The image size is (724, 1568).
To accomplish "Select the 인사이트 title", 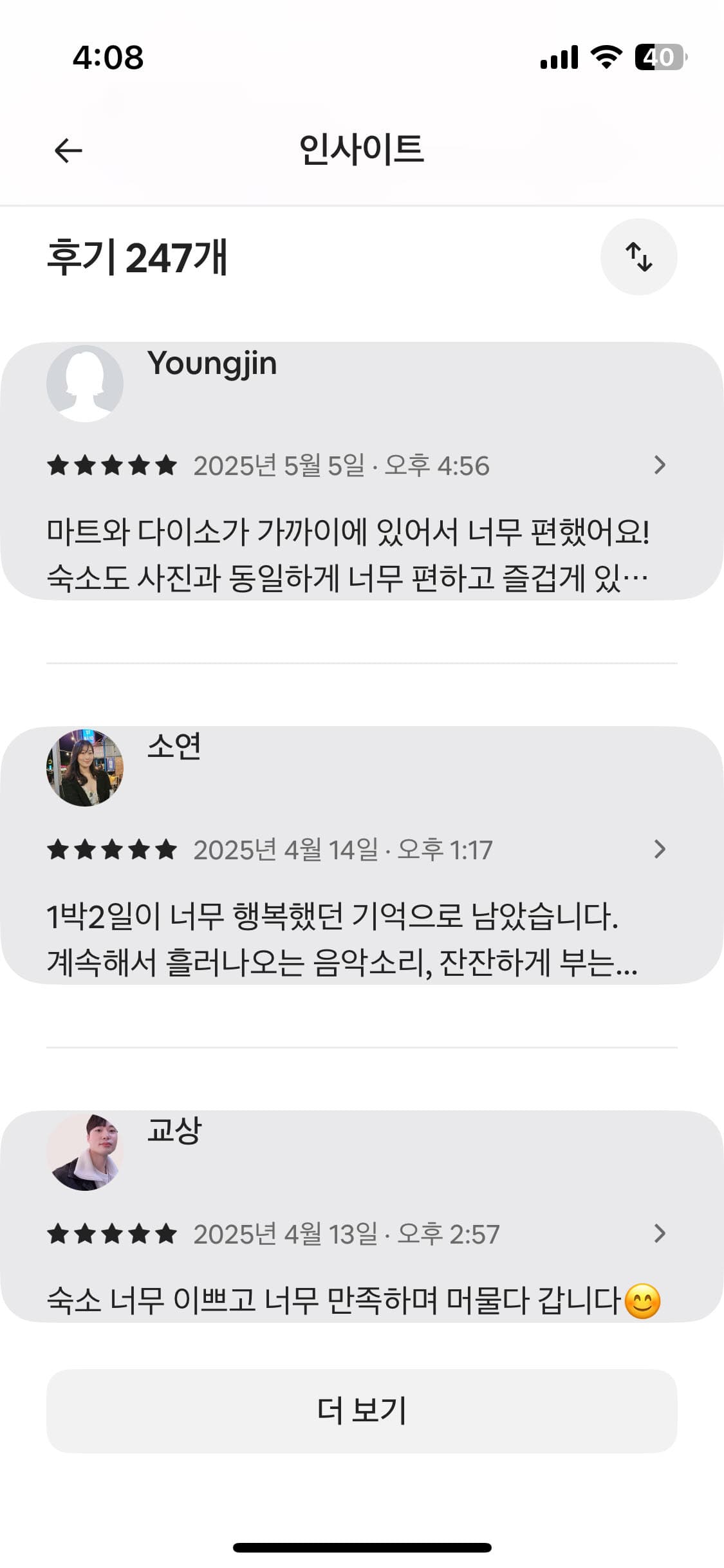I will tap(362, 149).
